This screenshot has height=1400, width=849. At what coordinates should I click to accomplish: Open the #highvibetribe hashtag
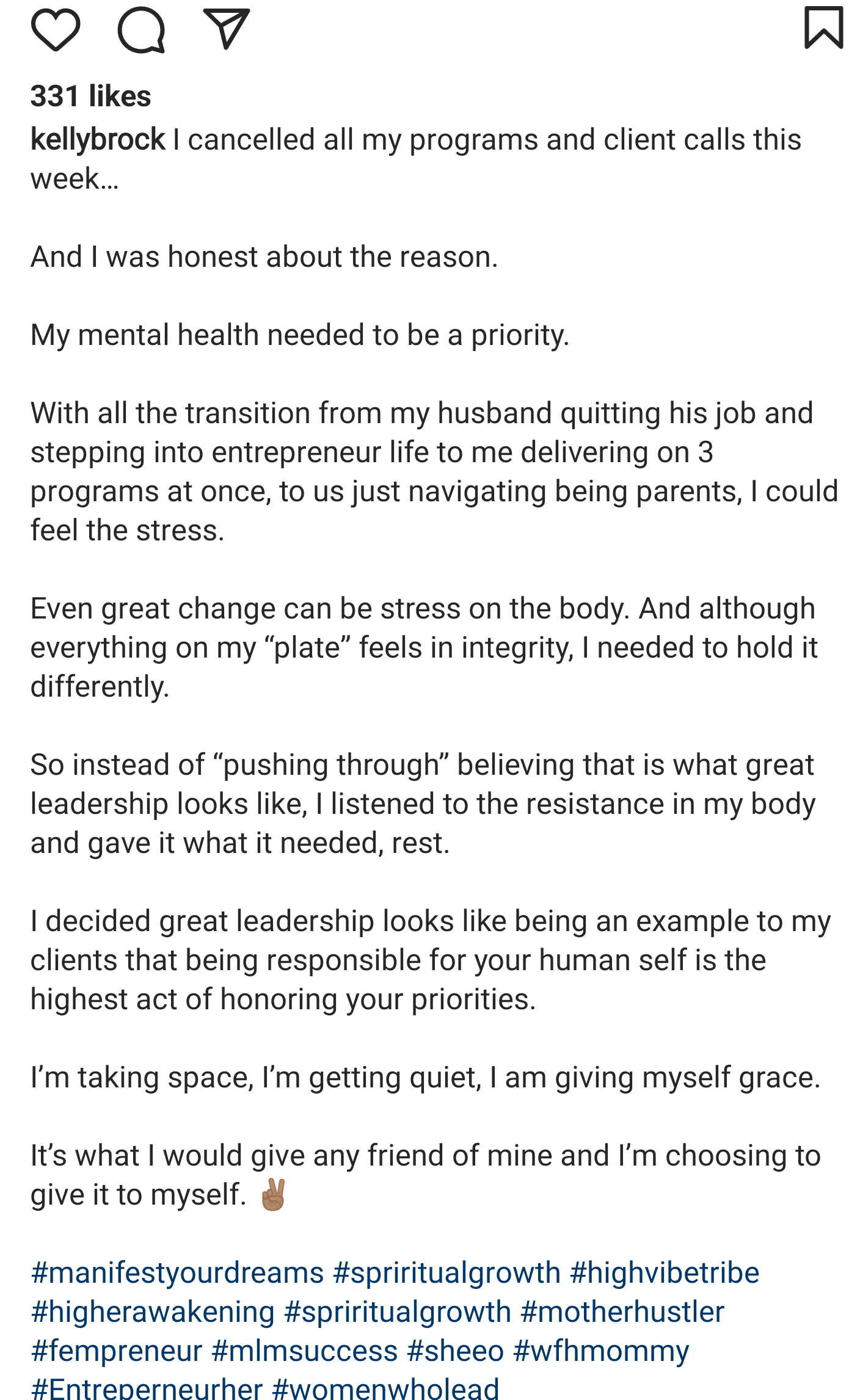point(665,1273)
